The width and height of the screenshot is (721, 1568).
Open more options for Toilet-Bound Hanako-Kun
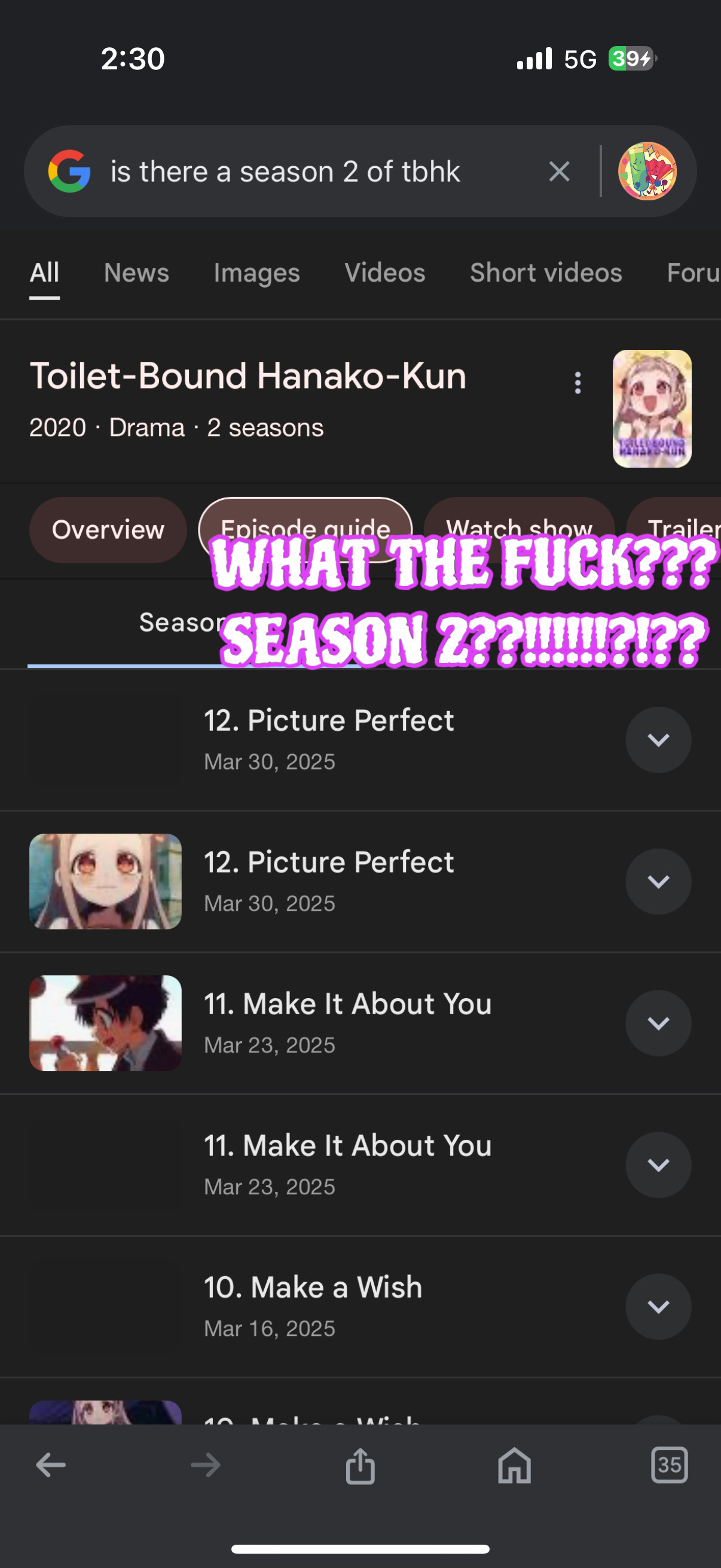pyautogui.click(x=578, y=383)
